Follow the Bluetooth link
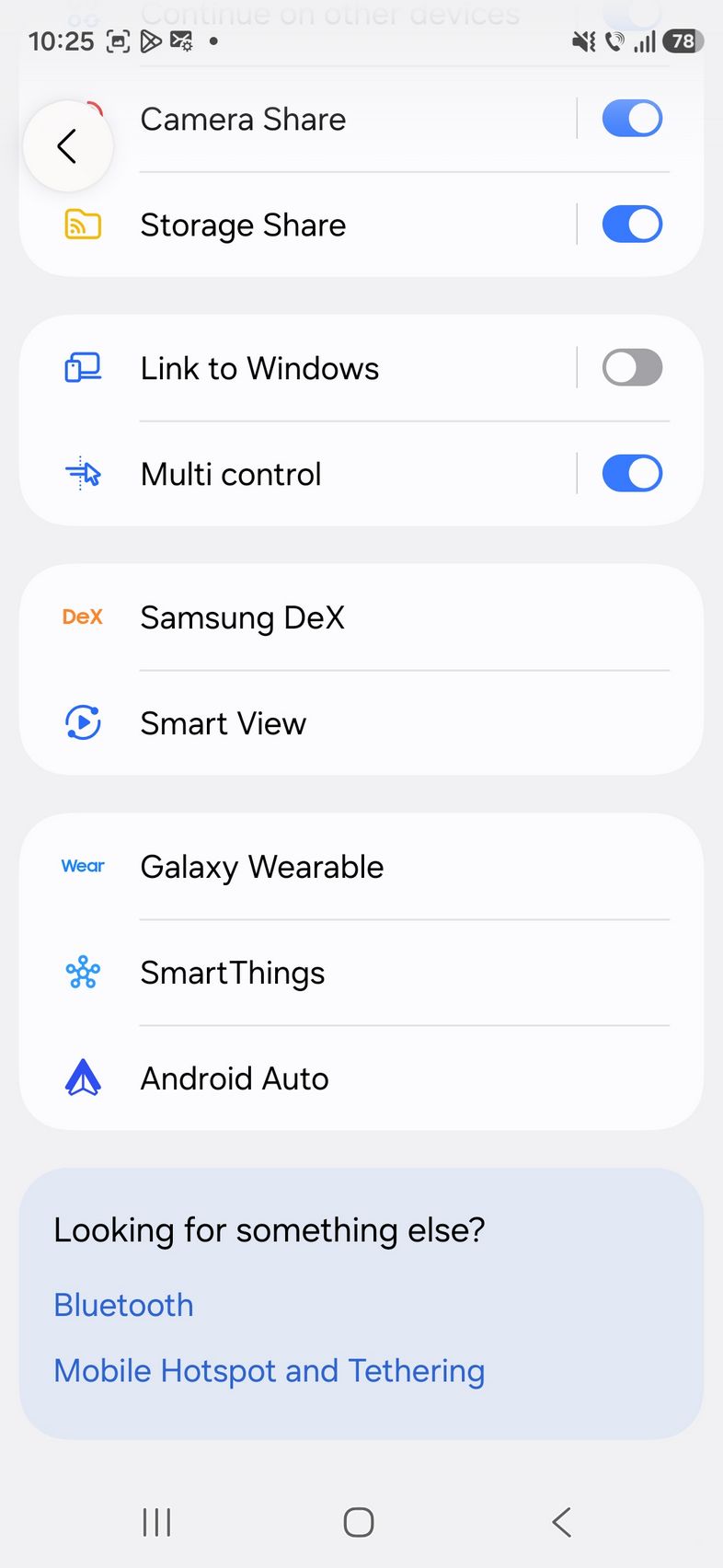 124,1305
